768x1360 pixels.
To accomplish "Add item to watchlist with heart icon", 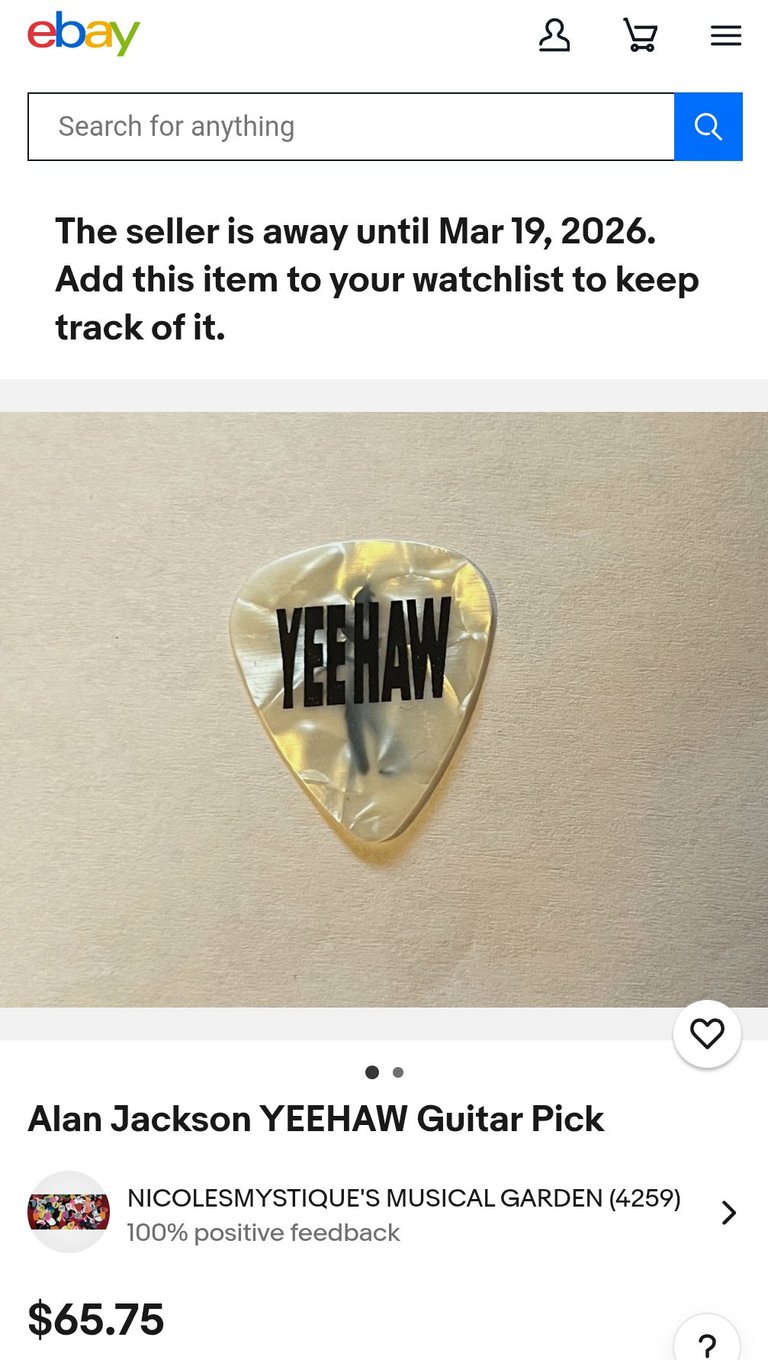I will click(707, 1034).
